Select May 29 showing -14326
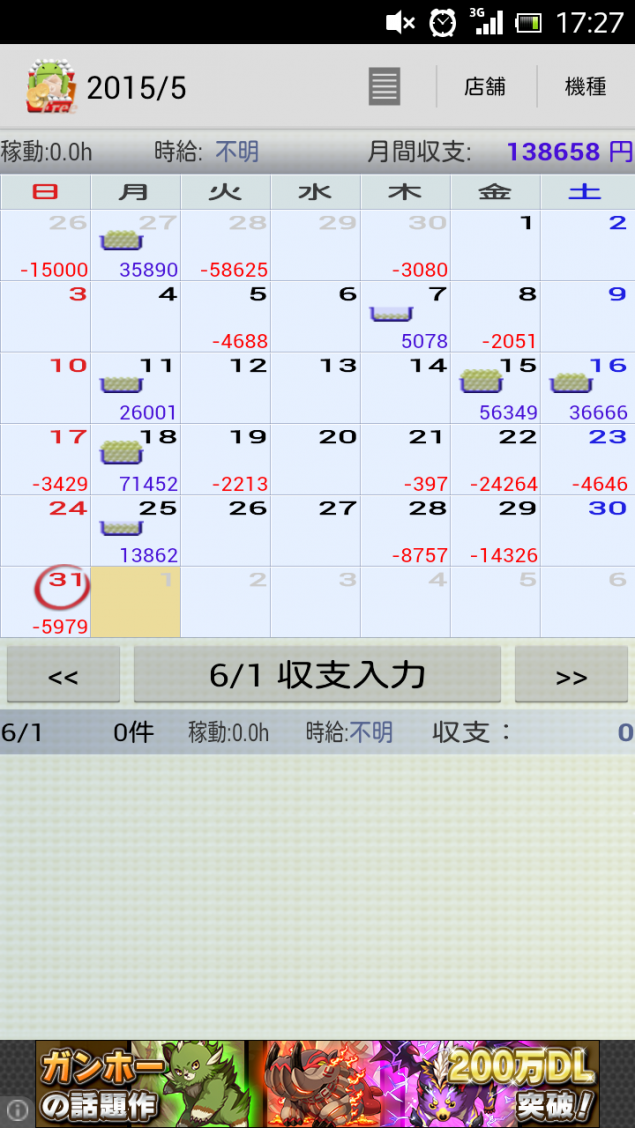This screenshot has width=635, height=1128. (x=495, y=530)
